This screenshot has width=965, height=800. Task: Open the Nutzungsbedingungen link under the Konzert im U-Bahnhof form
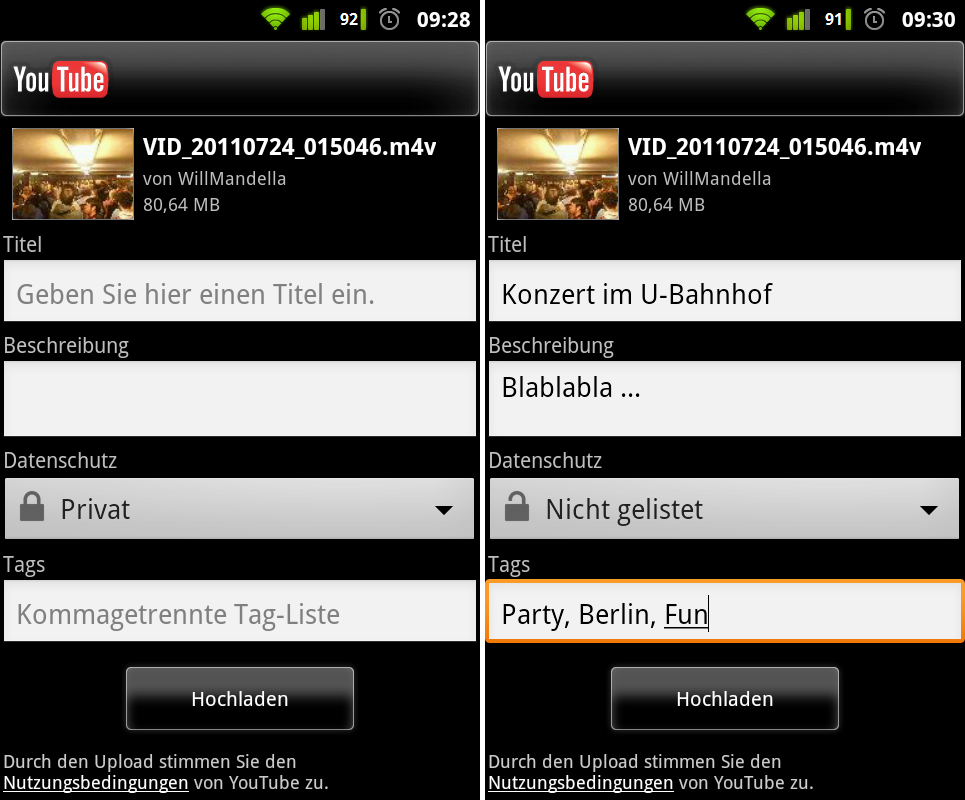[580, 783]
